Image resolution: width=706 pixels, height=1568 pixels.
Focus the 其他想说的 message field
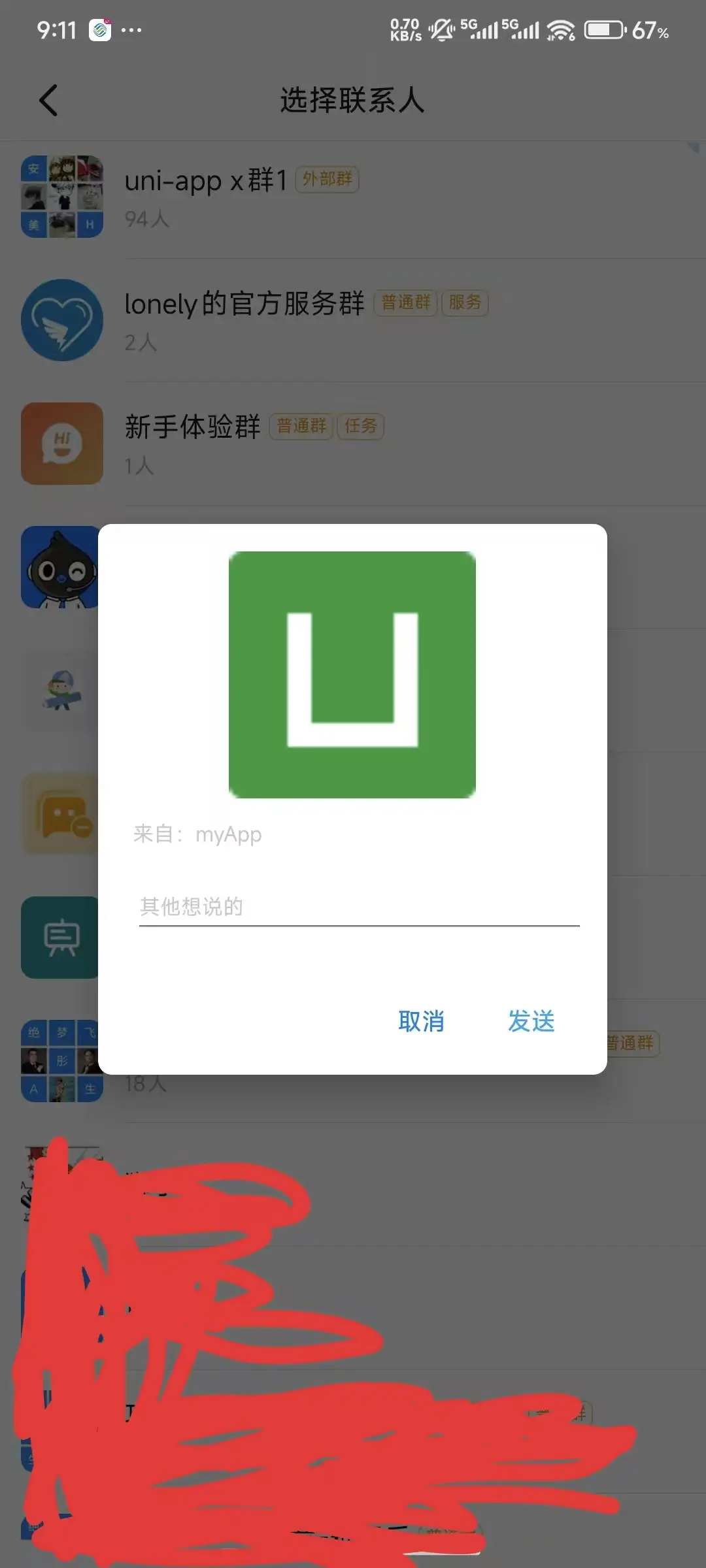358,907
